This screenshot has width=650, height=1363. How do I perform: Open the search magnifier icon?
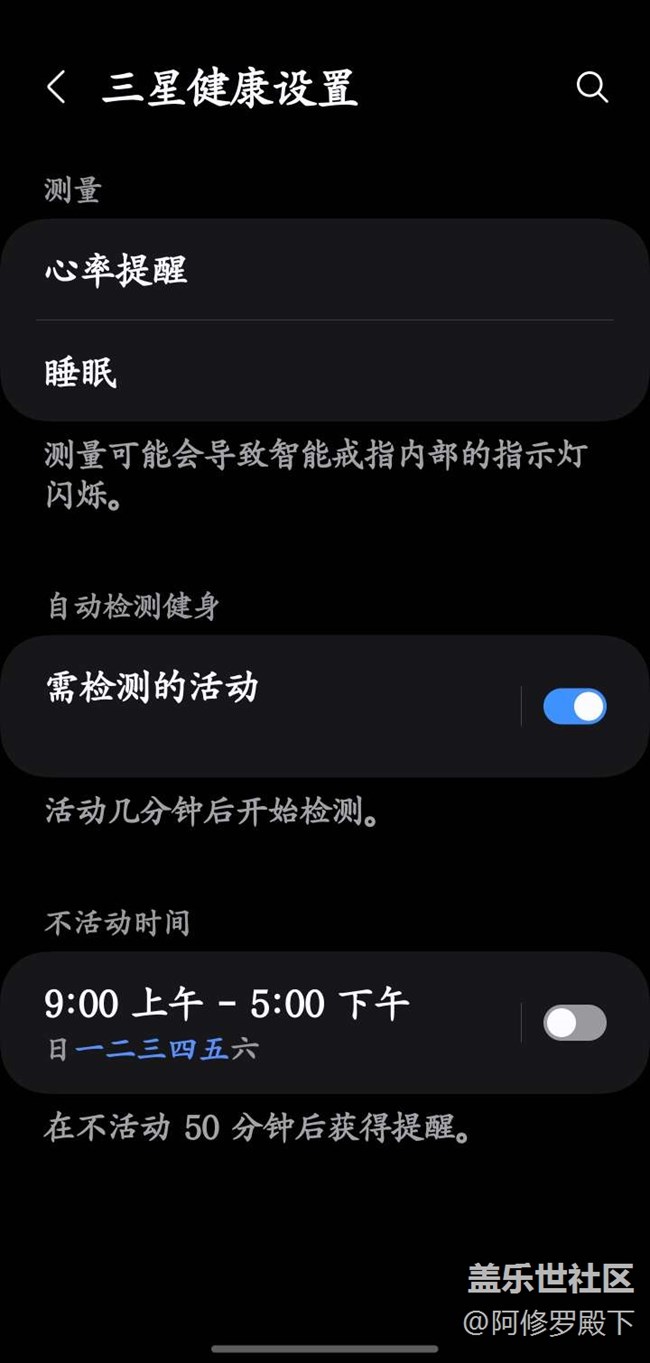click(x=592, y=88)
